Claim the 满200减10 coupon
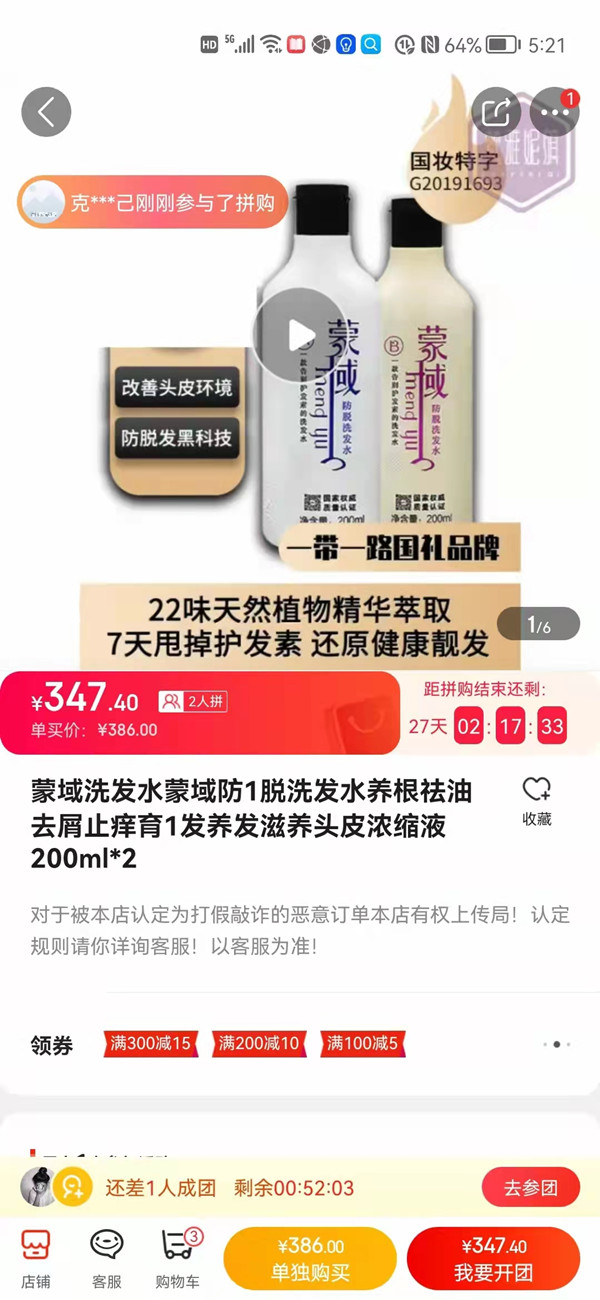The width and height of the screenshot is (600, 1300). (258, 1044)
